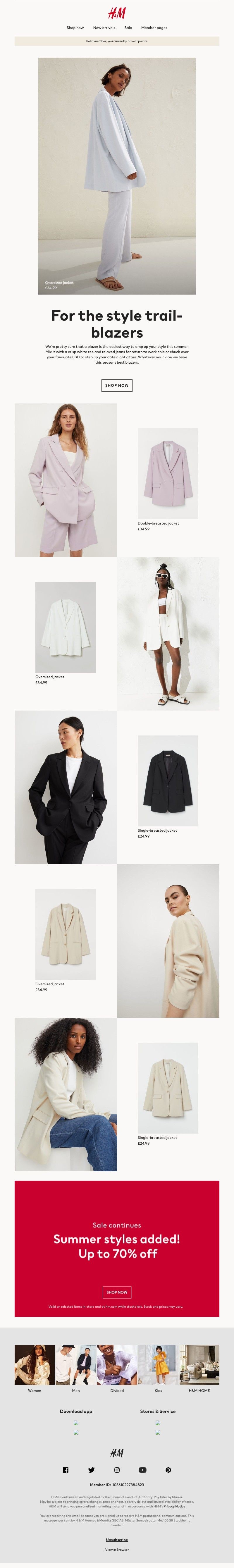View the black Single-breasted jacket product

(x=168, y=780)
